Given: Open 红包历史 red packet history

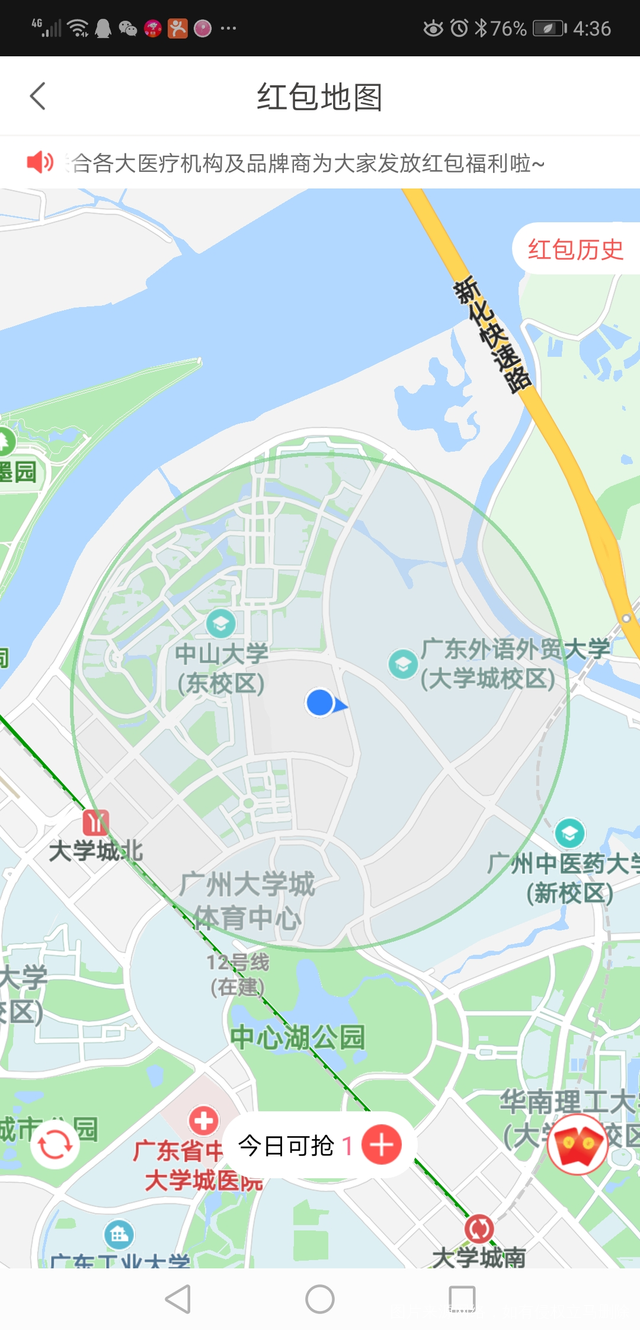Looking at the screenshot, I should pos(575,249).
